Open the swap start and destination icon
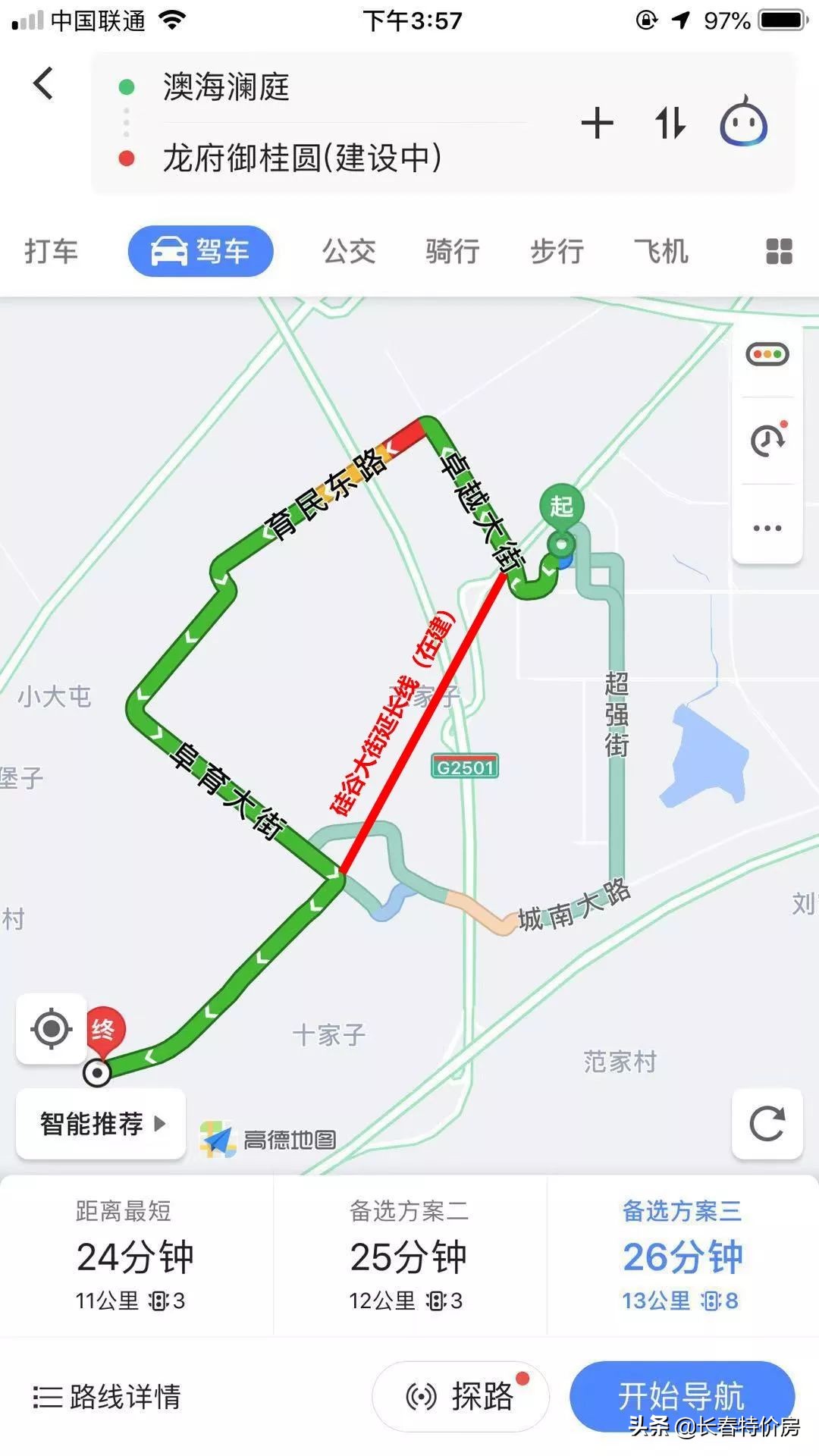 [670, 123]
